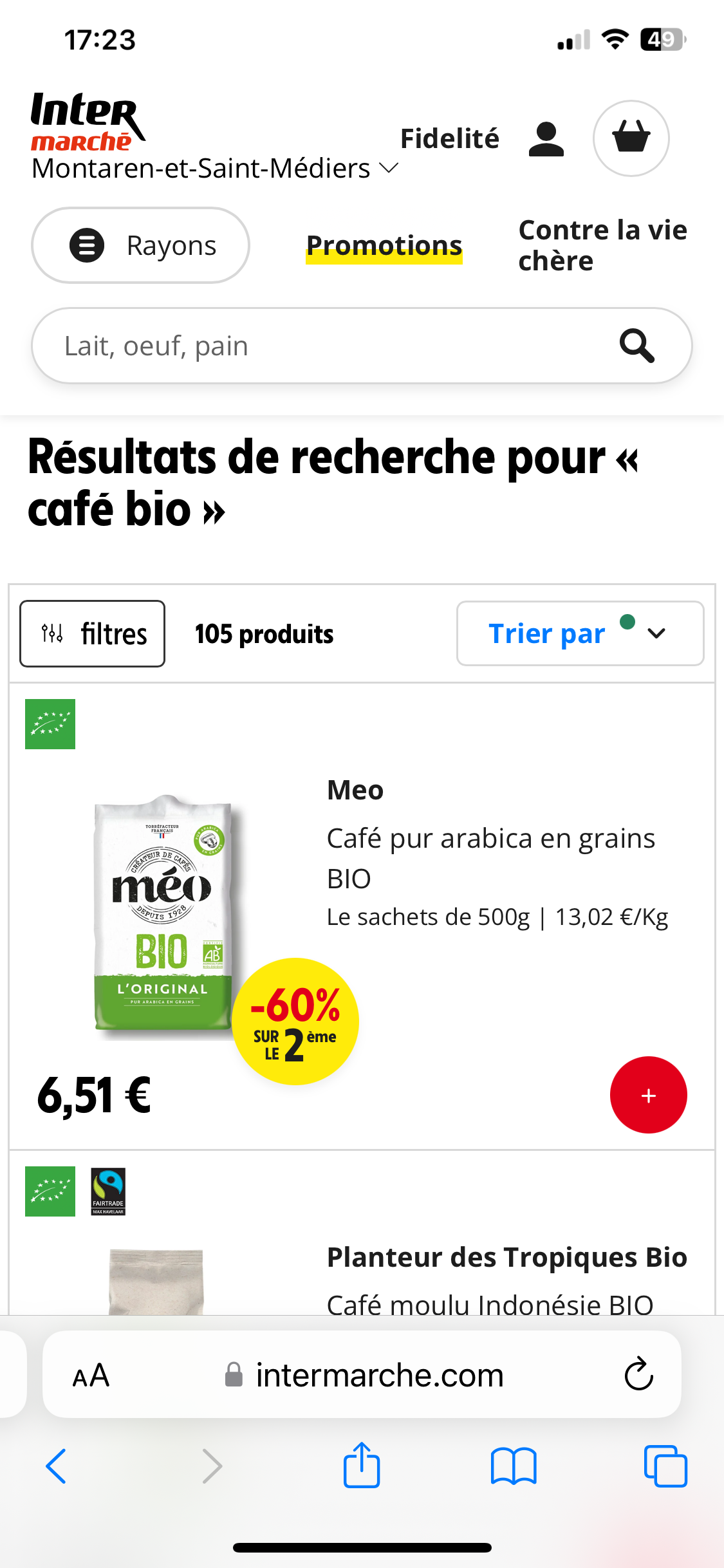724x1568 pixels.
Task: Open Planteur des Tropiques Bio product
Action: click(x=506, y=1258)
